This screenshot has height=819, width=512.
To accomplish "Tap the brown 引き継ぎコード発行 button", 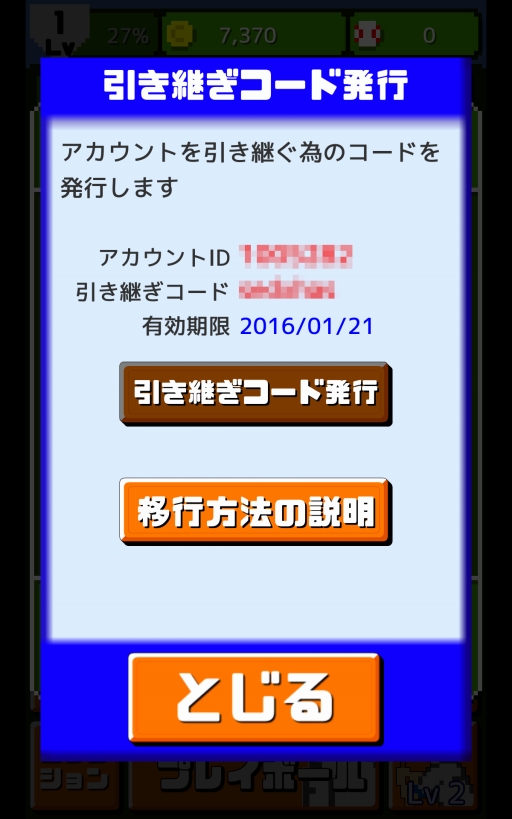I will pos(255,393).
